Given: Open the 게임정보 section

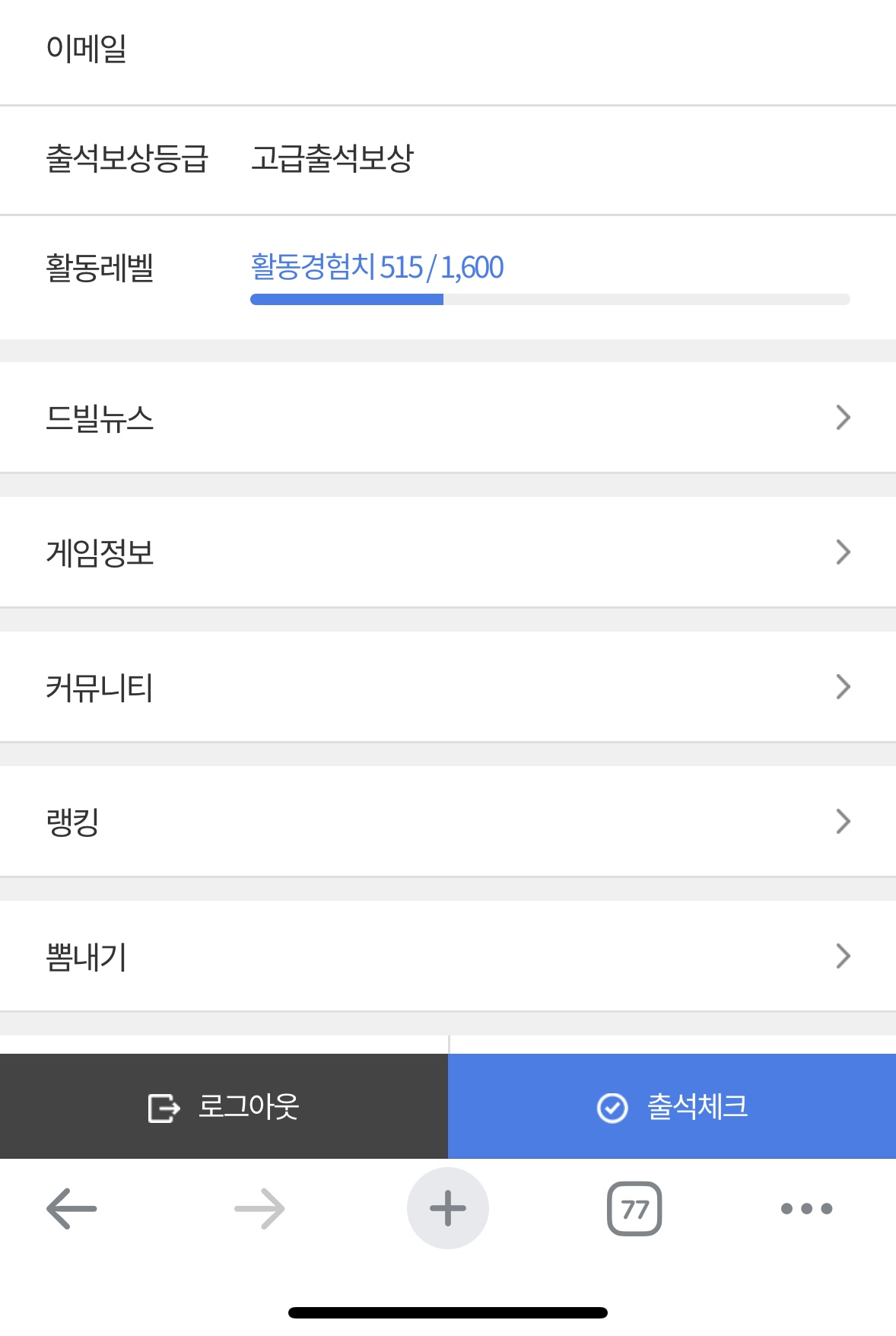Looking at the screenshot, I should [x=447, y=552].
